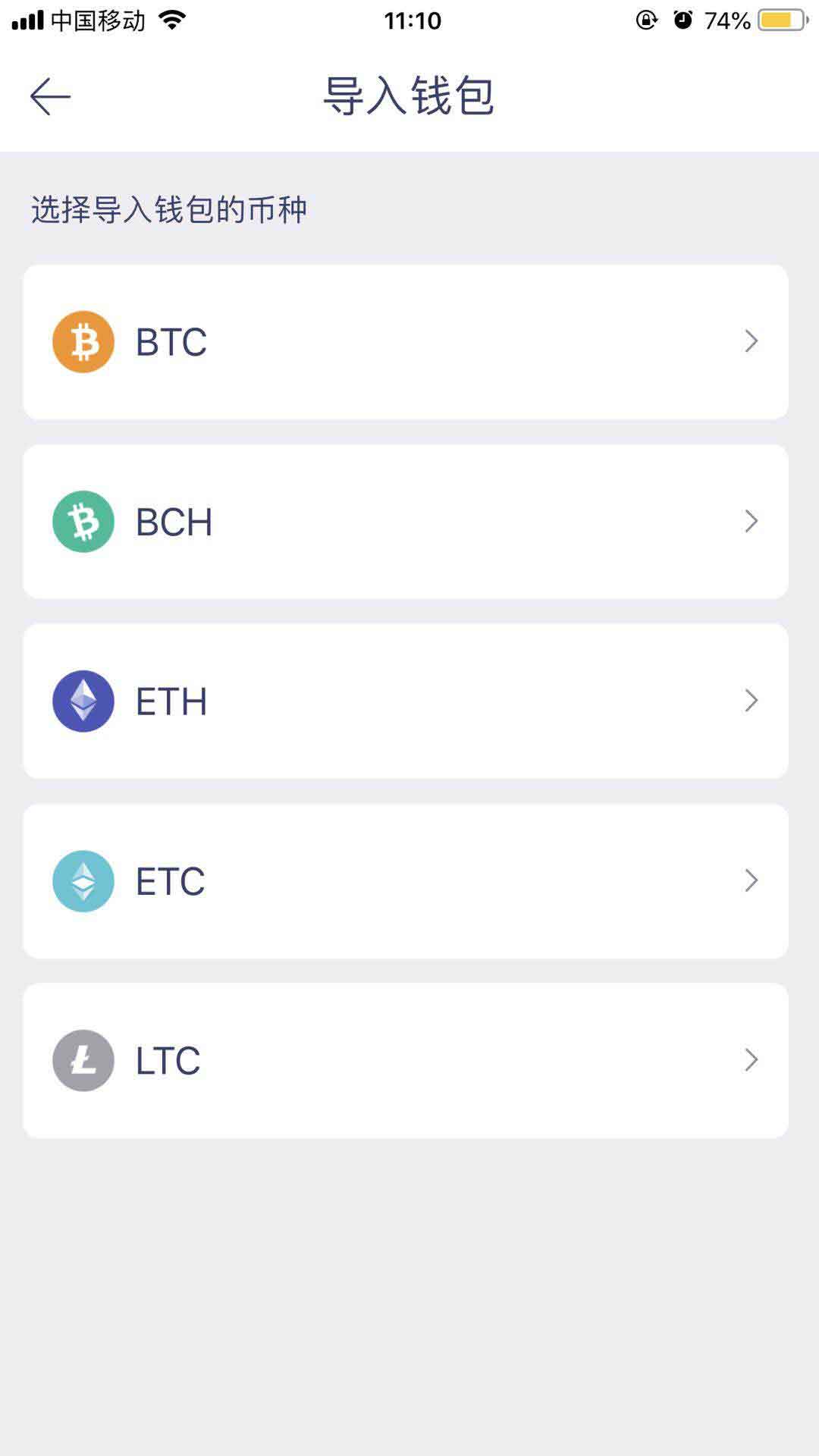
Task: Expand the BTC row via its chevron
Action: [751, 341]
